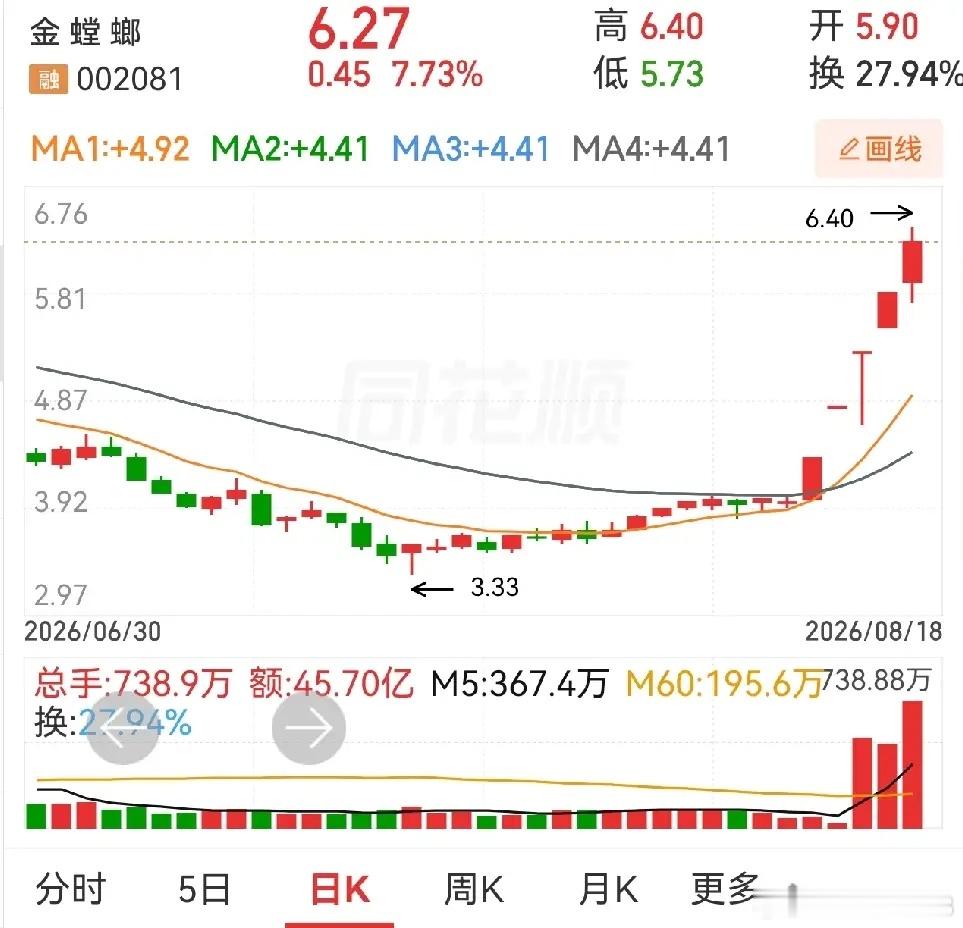Screen dimensions: 963x928
Task: Tap the 画线 draw line button
Action: coord(878,149)
